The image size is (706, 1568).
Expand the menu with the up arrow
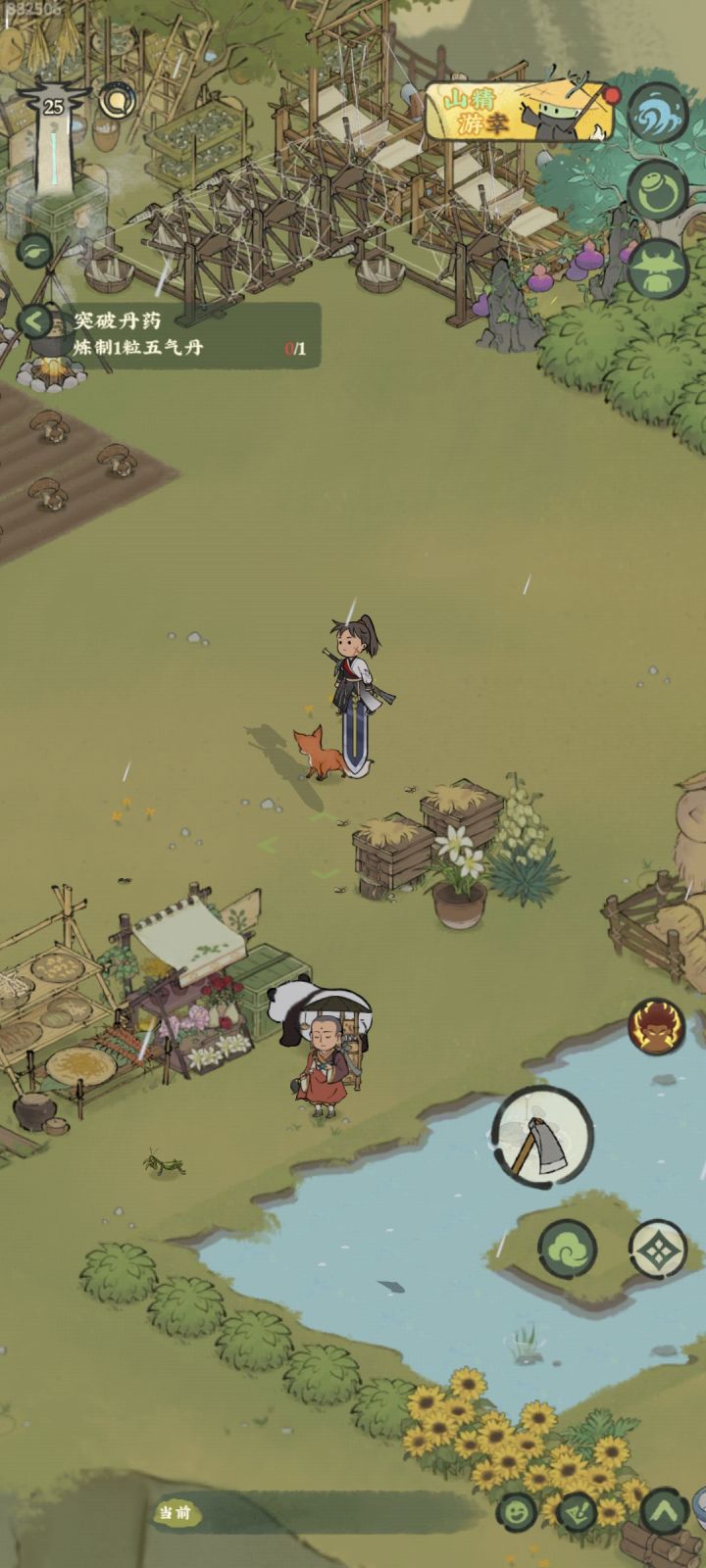coord(664,1510)
